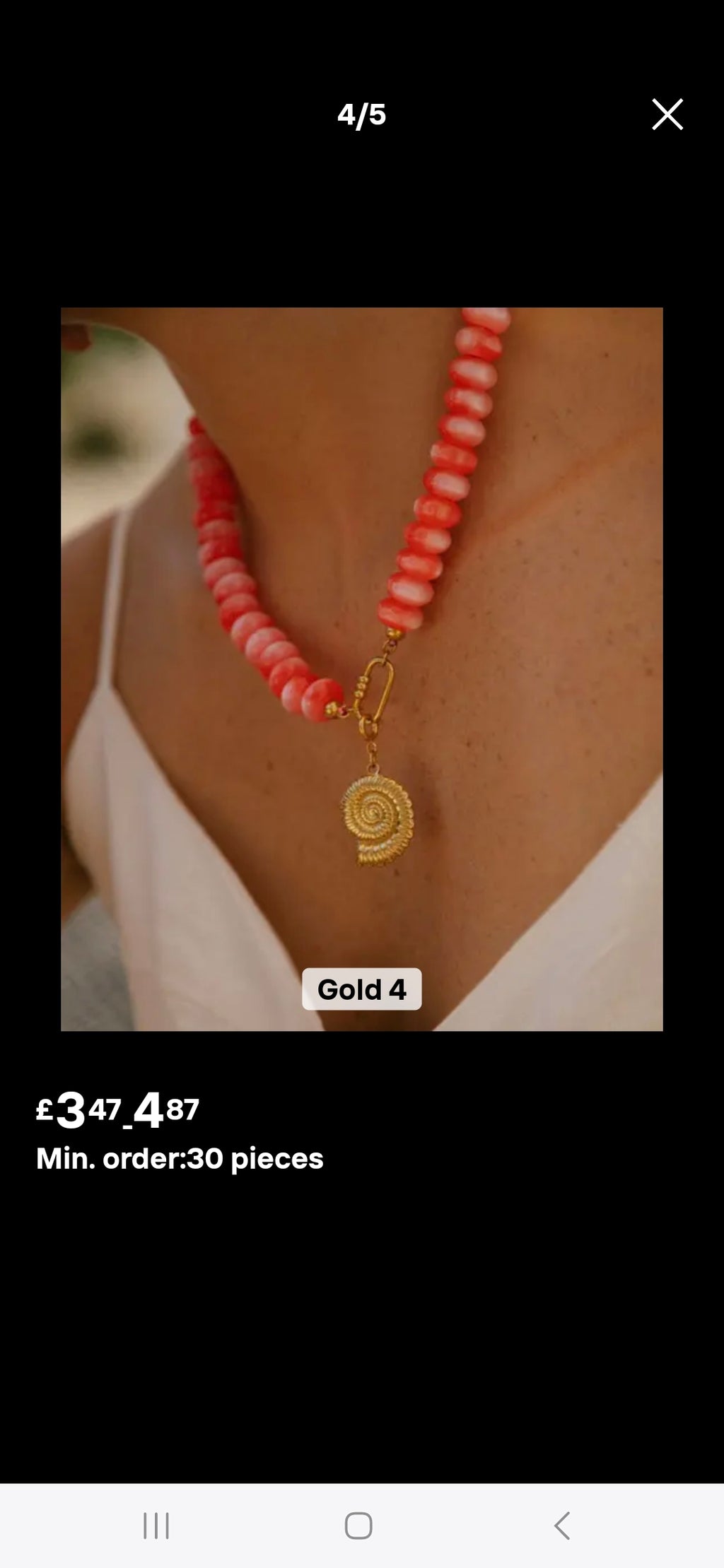Open recent apps
This screenshot has width=724, height=1568.
(x=156, y=1525)
